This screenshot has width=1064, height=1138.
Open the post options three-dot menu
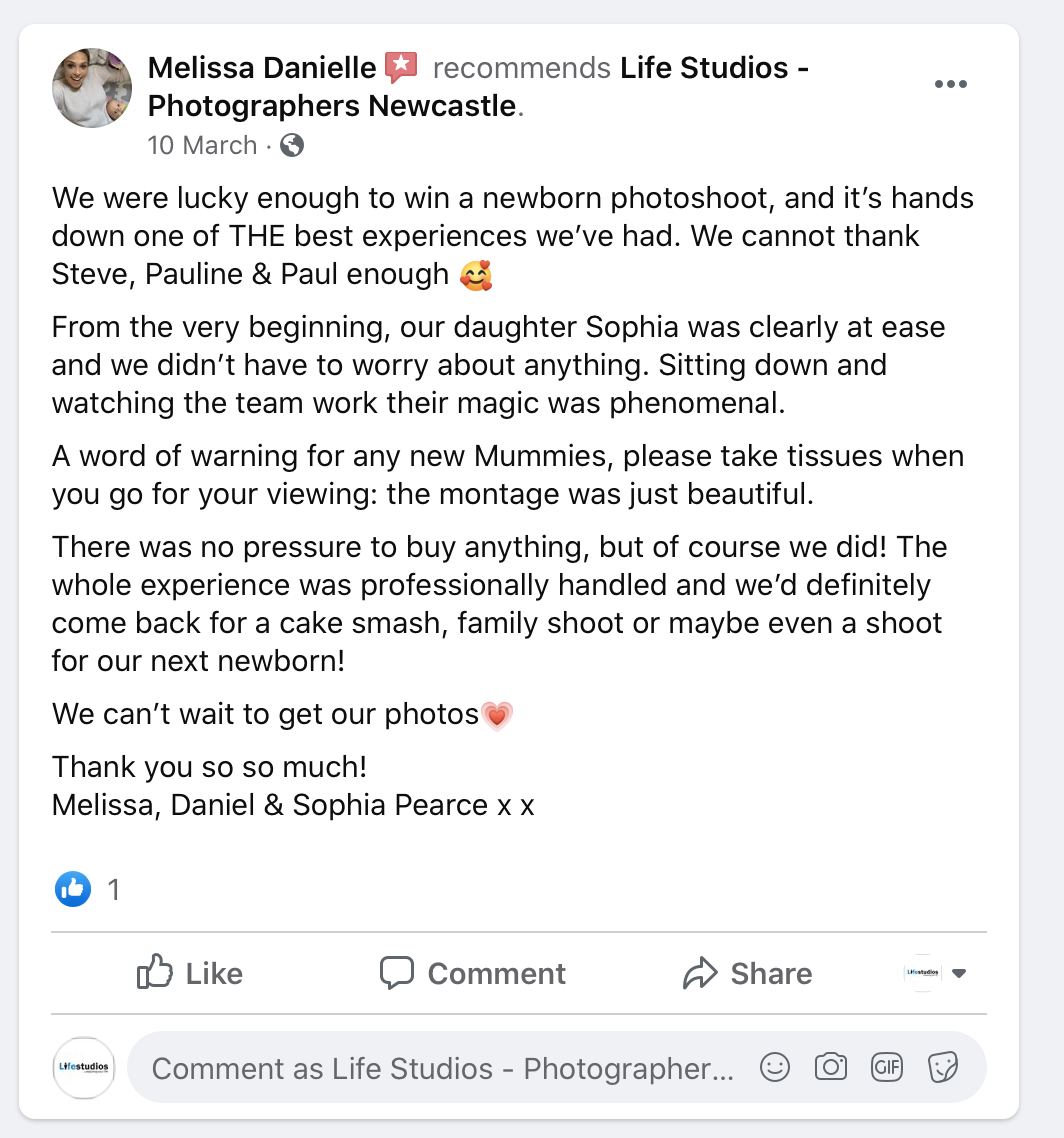click(950, 85)
